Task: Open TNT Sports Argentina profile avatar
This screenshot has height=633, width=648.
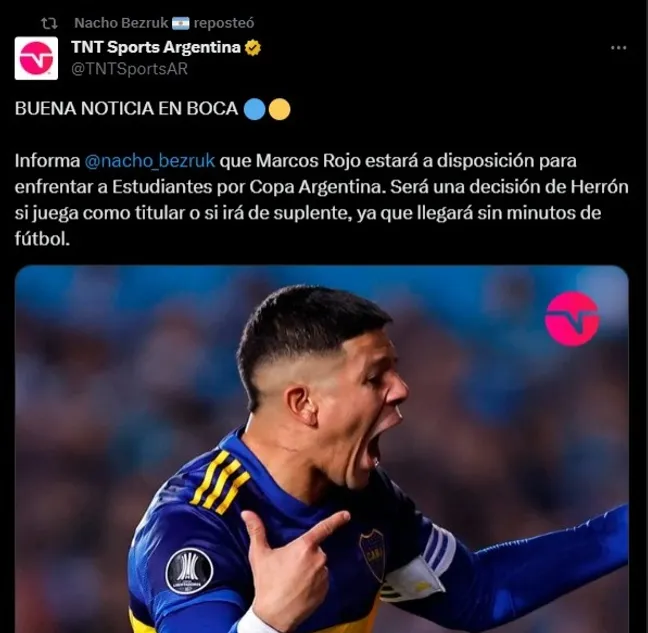Action: coord(36,58)
